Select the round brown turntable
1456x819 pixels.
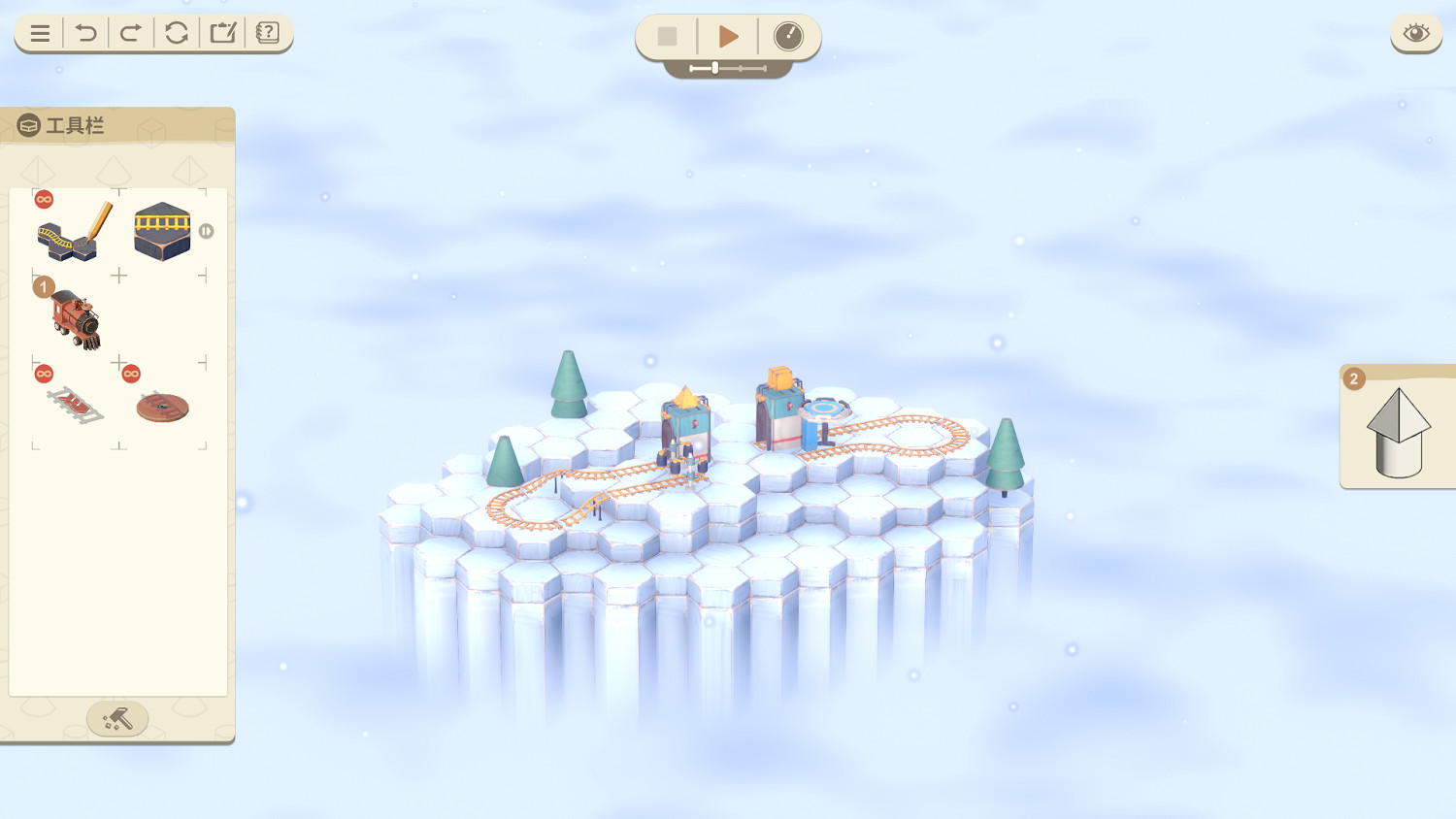(x=162, y=406)
